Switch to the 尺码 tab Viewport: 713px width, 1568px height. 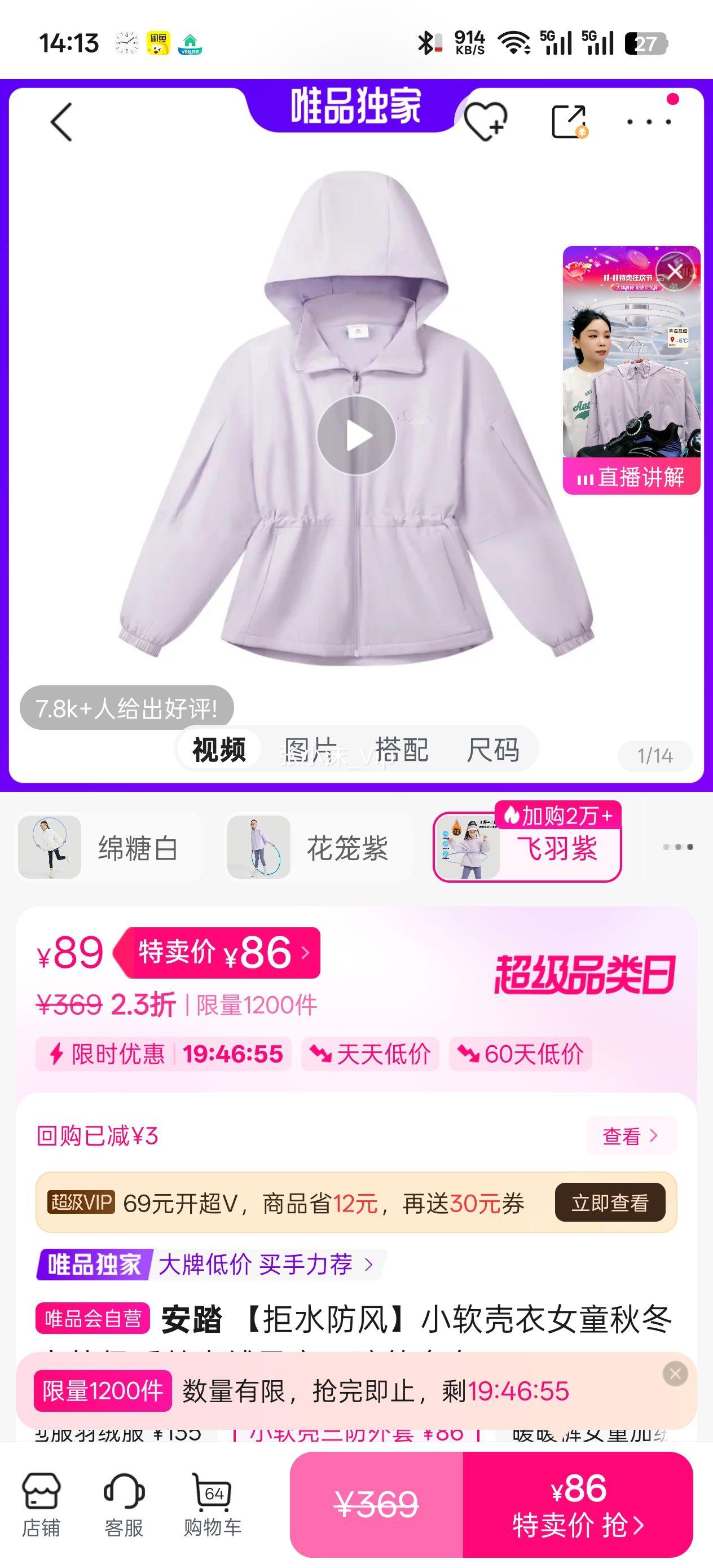pyautogui.click(x=494, y=752)
